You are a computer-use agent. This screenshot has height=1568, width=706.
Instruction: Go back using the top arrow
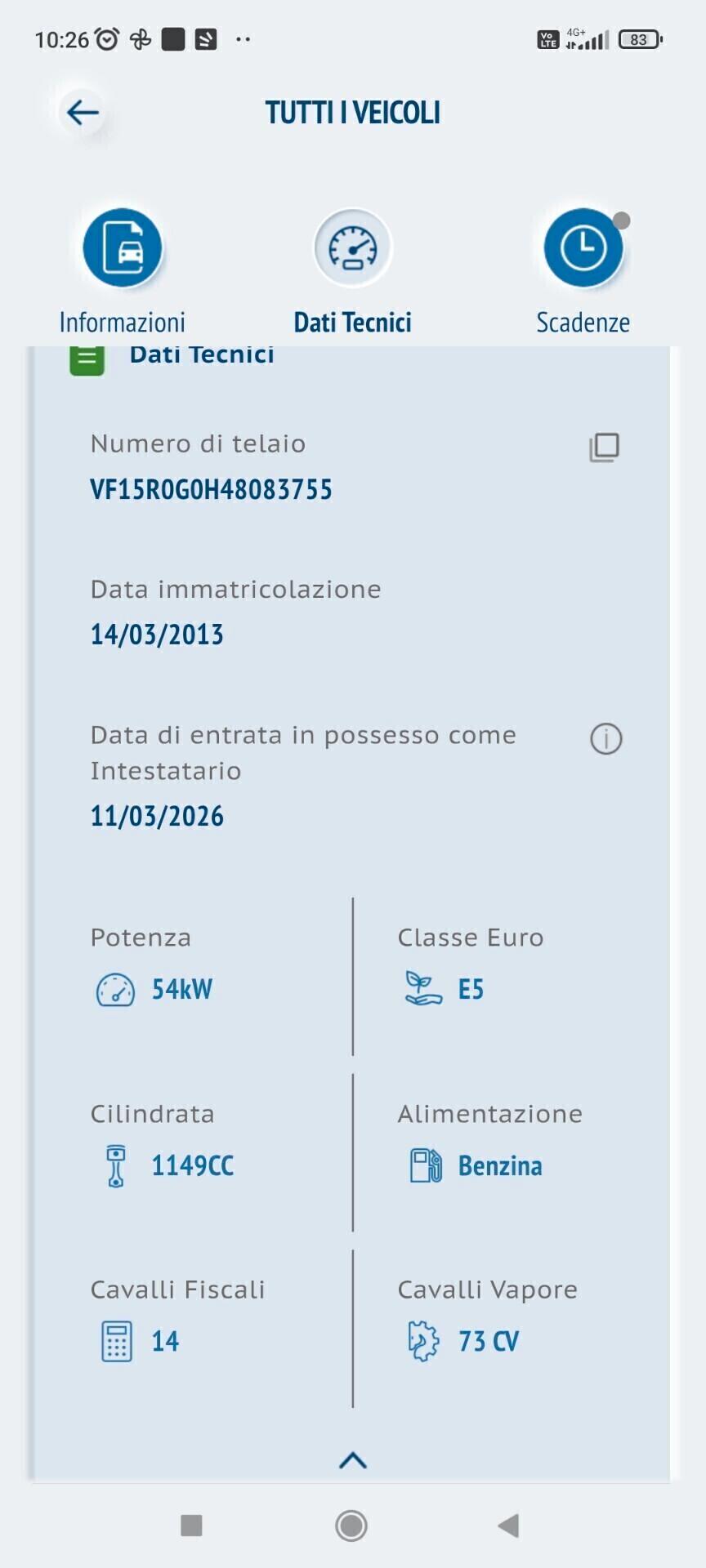tap(83, 112)
